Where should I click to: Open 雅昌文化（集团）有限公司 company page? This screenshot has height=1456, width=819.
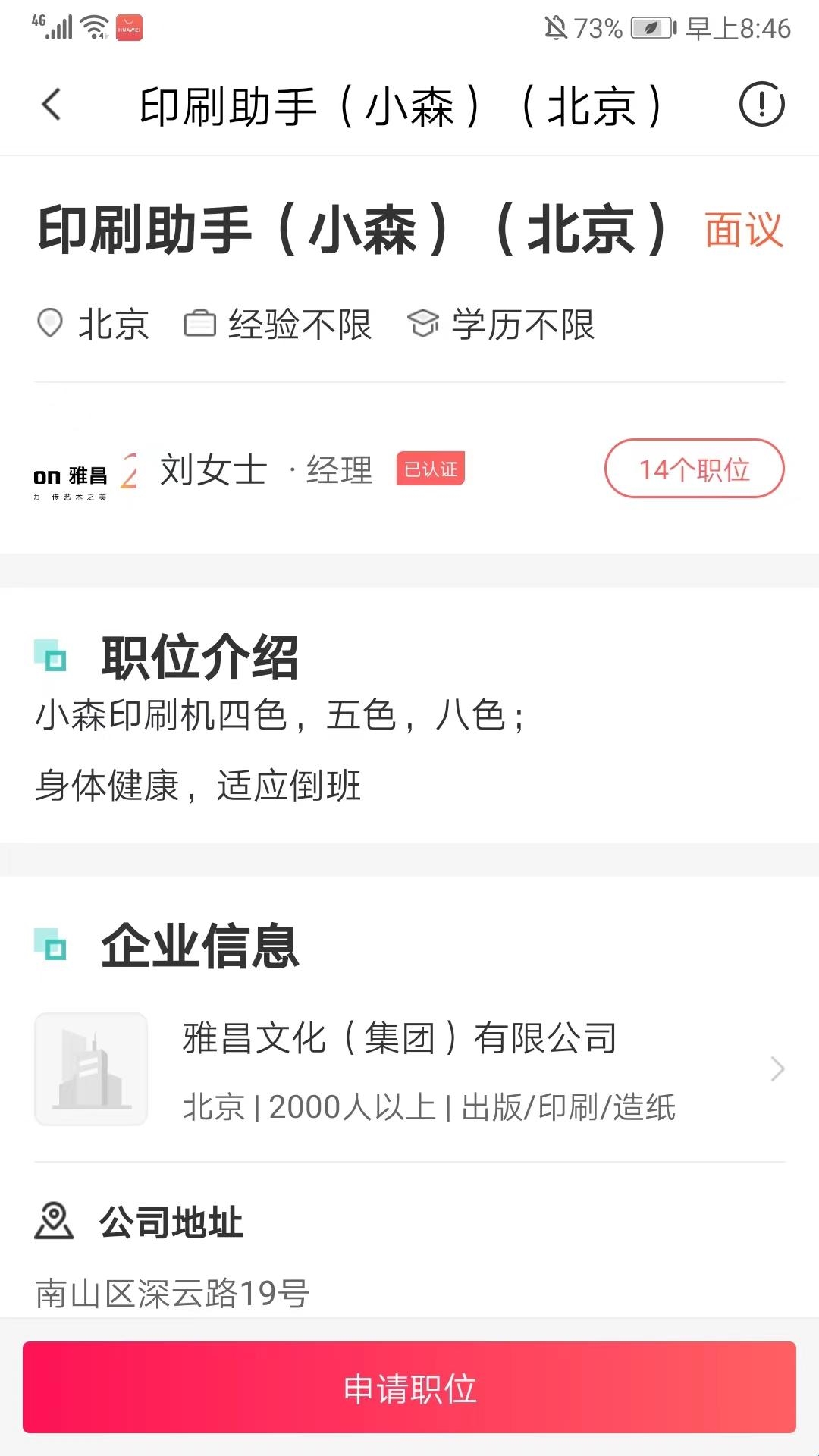(409, 1069)
